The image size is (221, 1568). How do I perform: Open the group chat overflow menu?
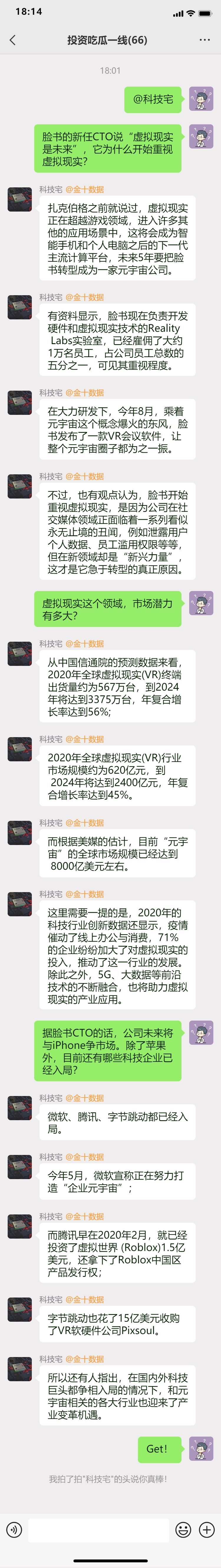click(204, 39)
